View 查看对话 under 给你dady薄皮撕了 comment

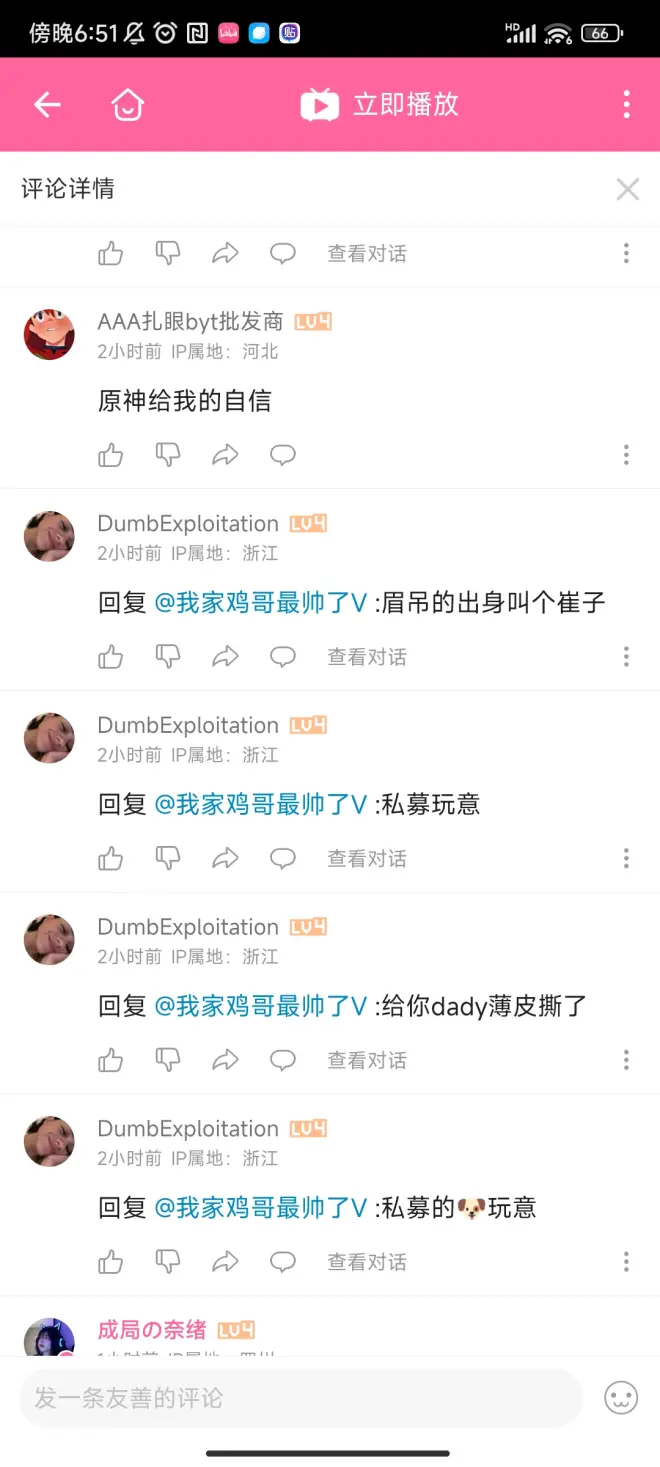[367, 1060]
